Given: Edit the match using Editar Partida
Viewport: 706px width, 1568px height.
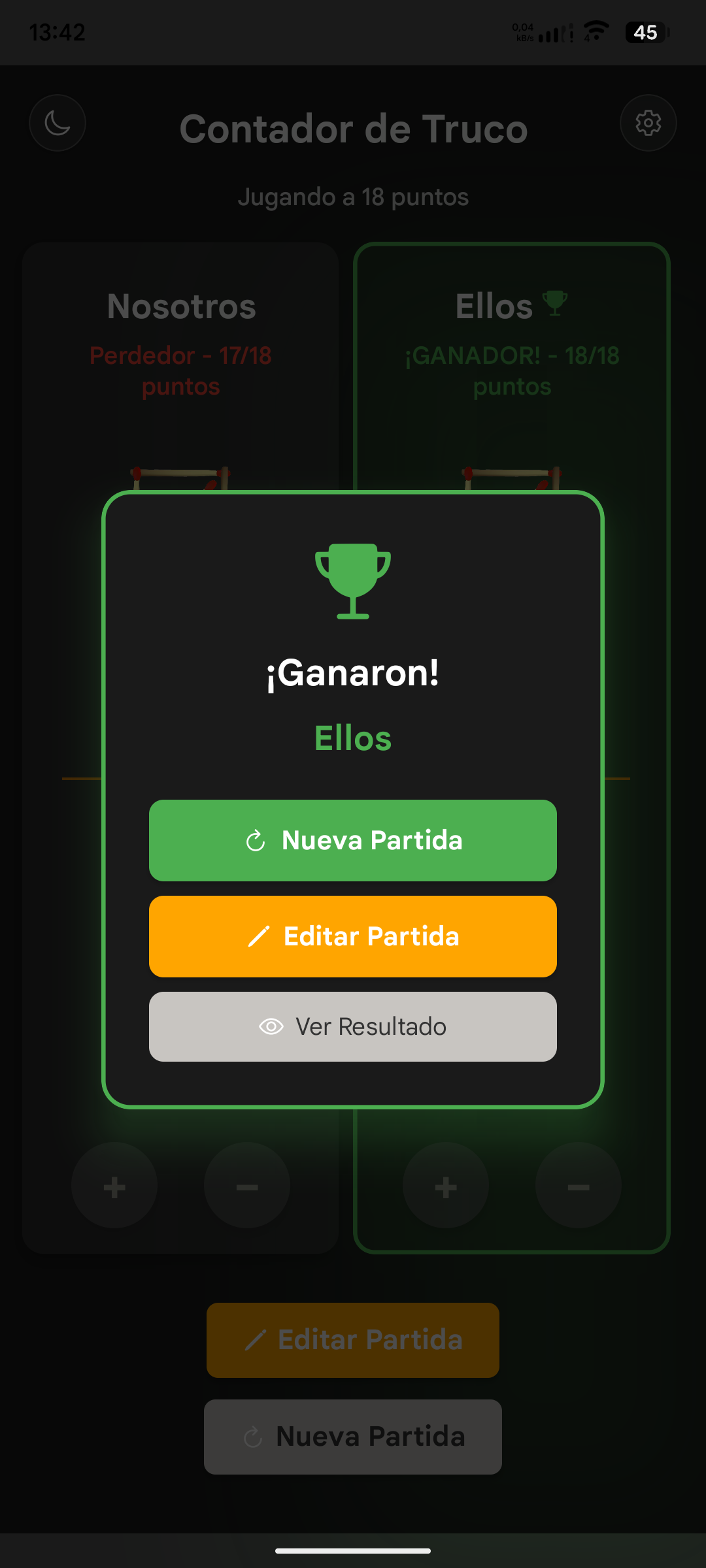Looking at the screenshot, I should point(352,936).
